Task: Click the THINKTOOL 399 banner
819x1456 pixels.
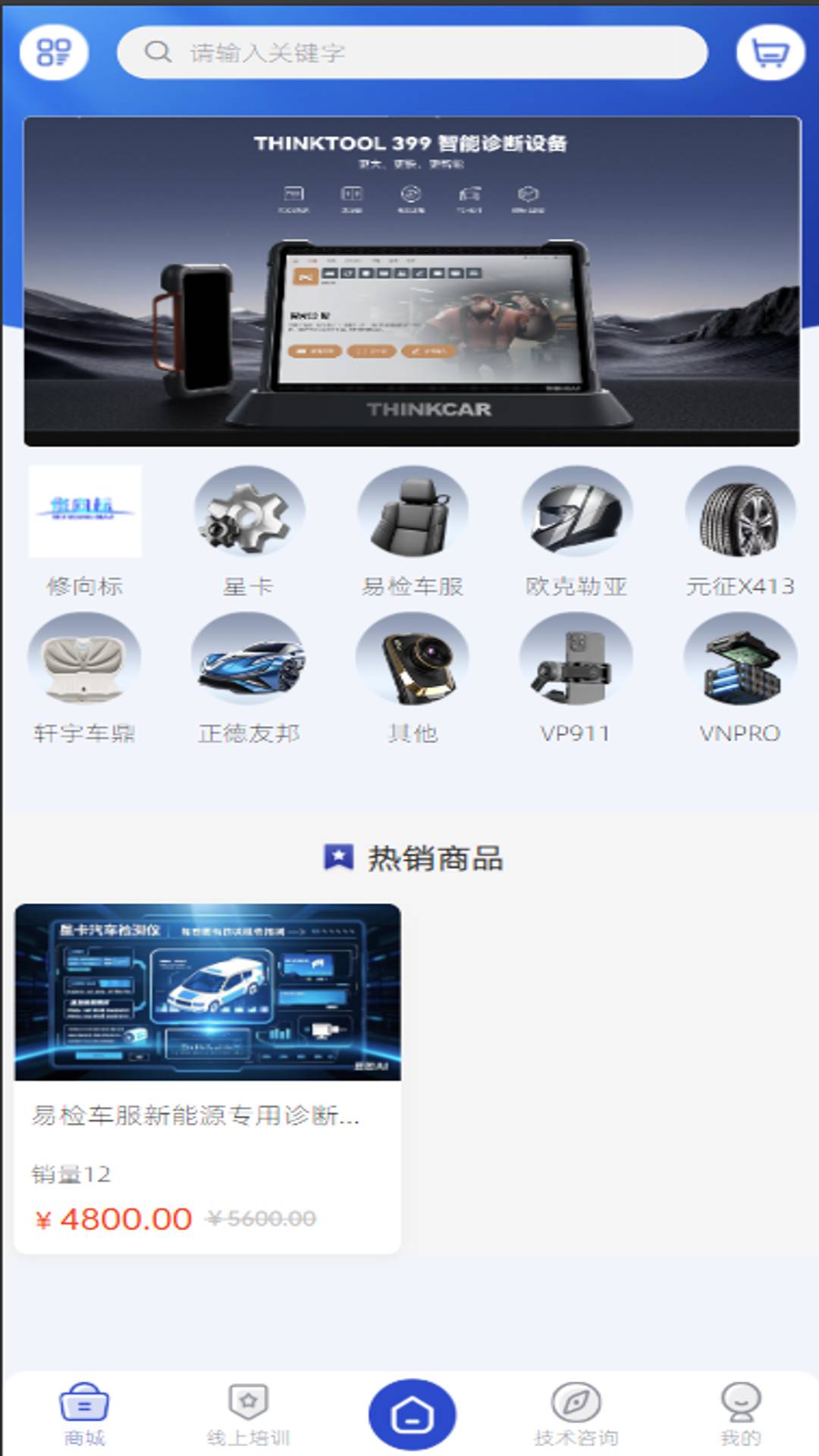Action: (409, 281)
